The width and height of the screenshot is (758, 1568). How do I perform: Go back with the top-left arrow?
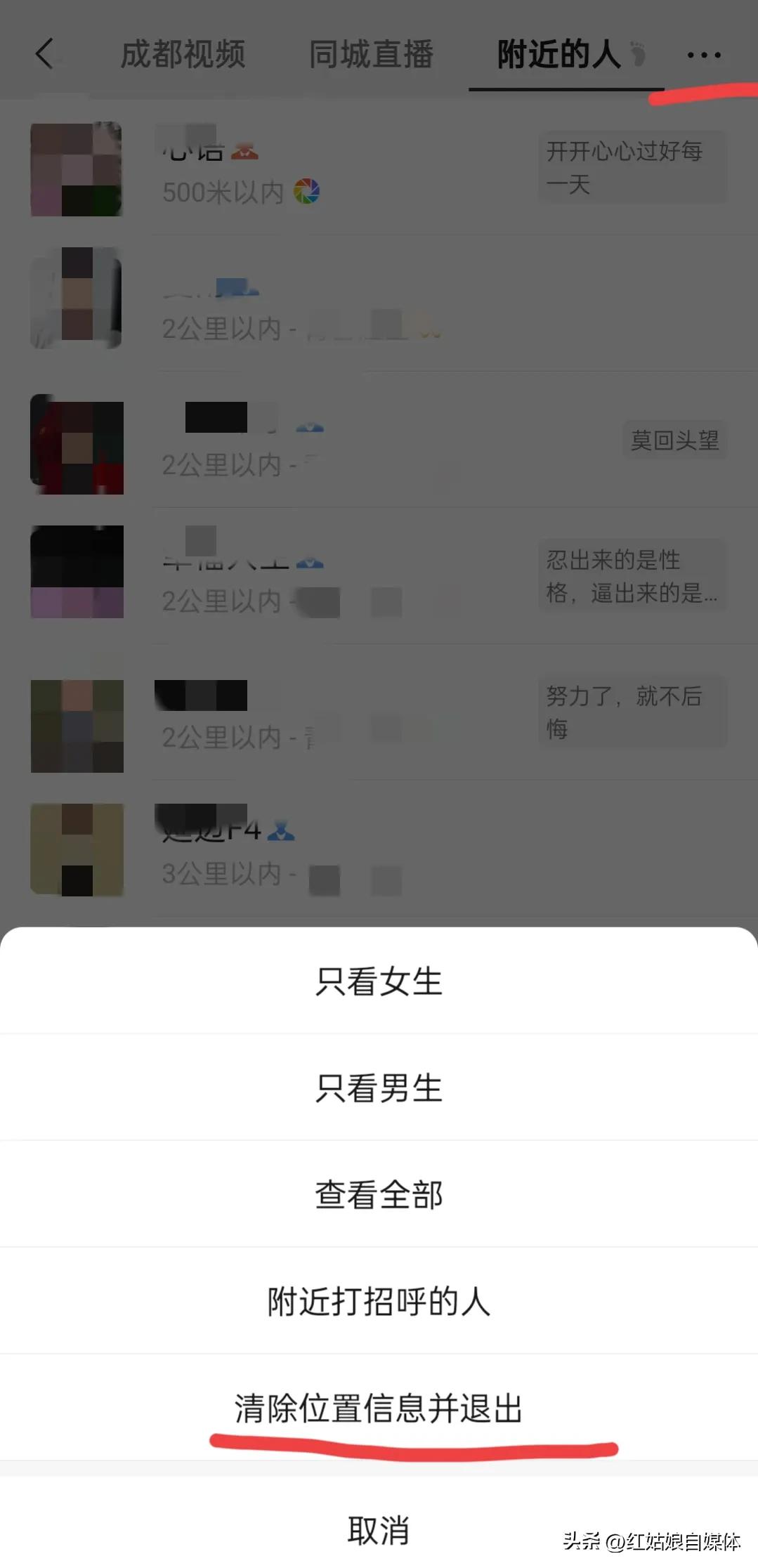click(45, 54)
